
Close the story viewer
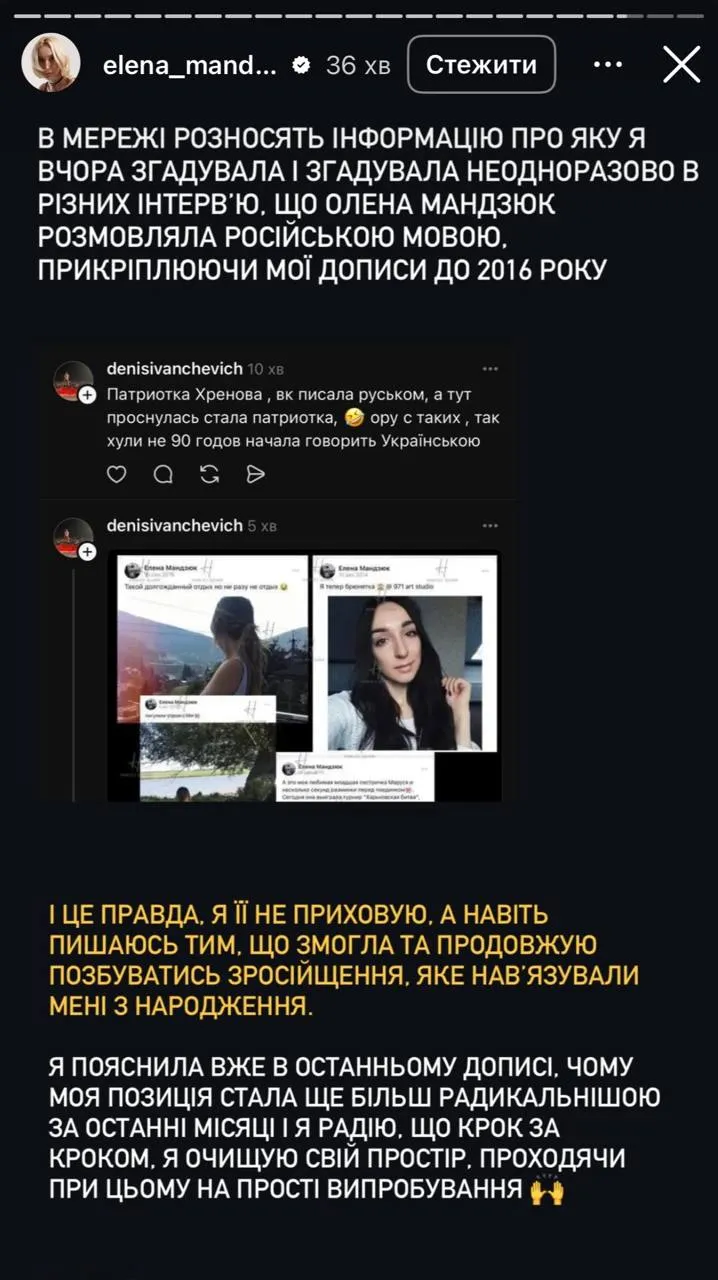(x=682, y=65)
